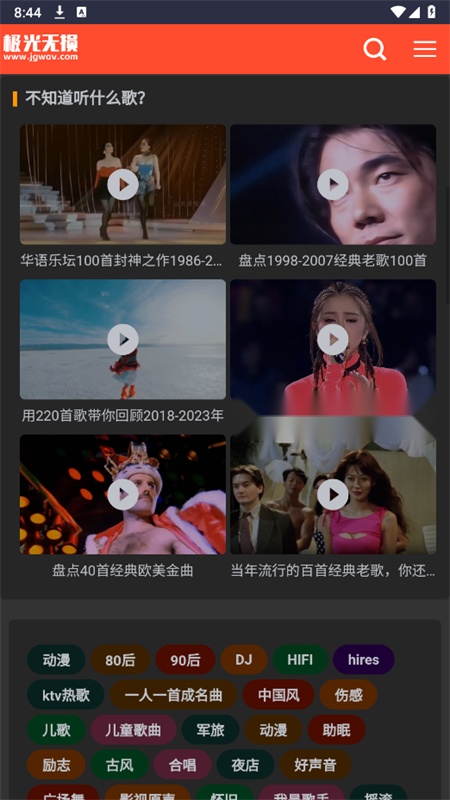Viewport: 450px width, 800px height.
Task: Play 当年流行的百首经典老歌 video
Action: [x=333, y=494]
